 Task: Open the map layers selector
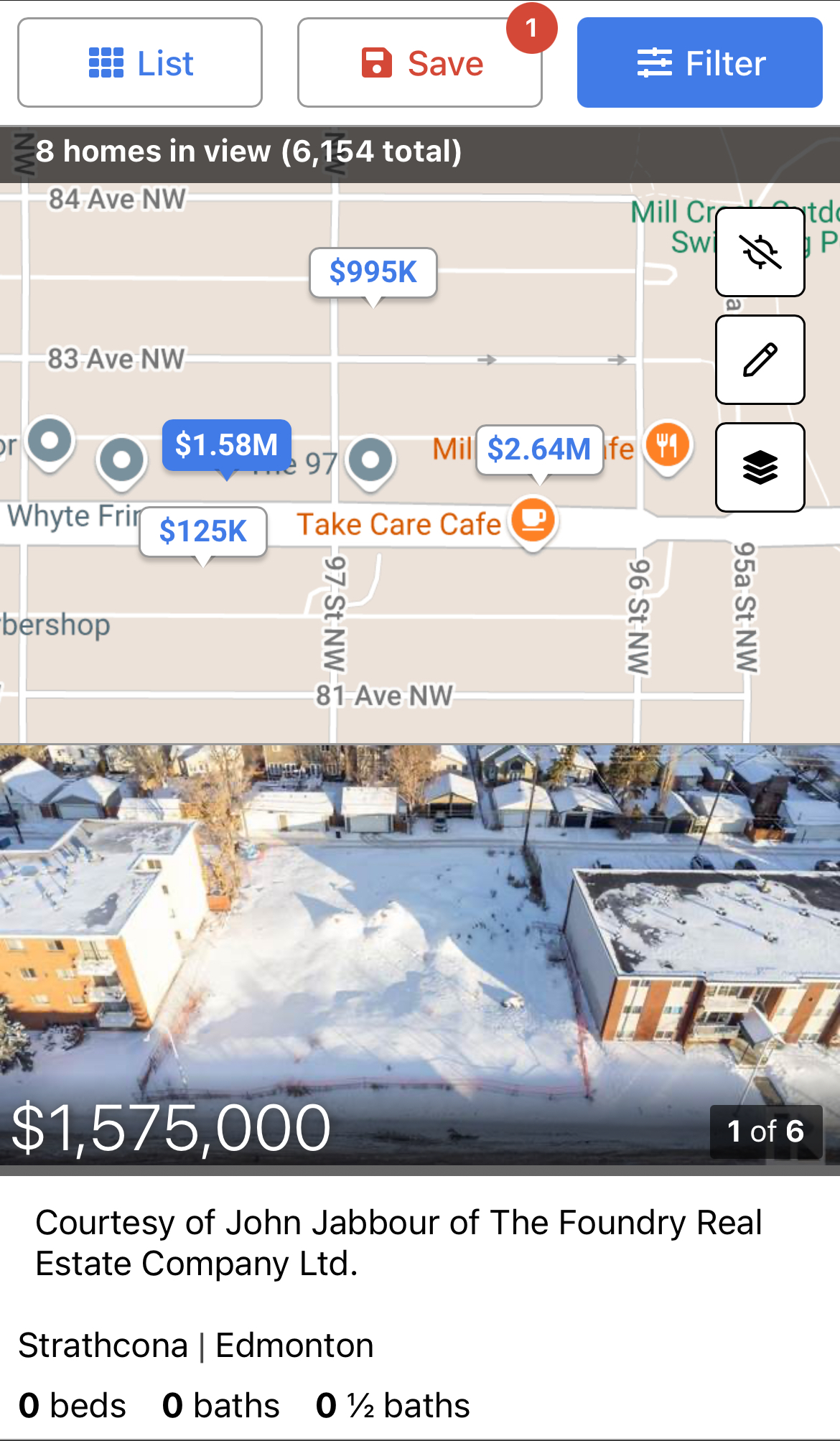[760, 467]
